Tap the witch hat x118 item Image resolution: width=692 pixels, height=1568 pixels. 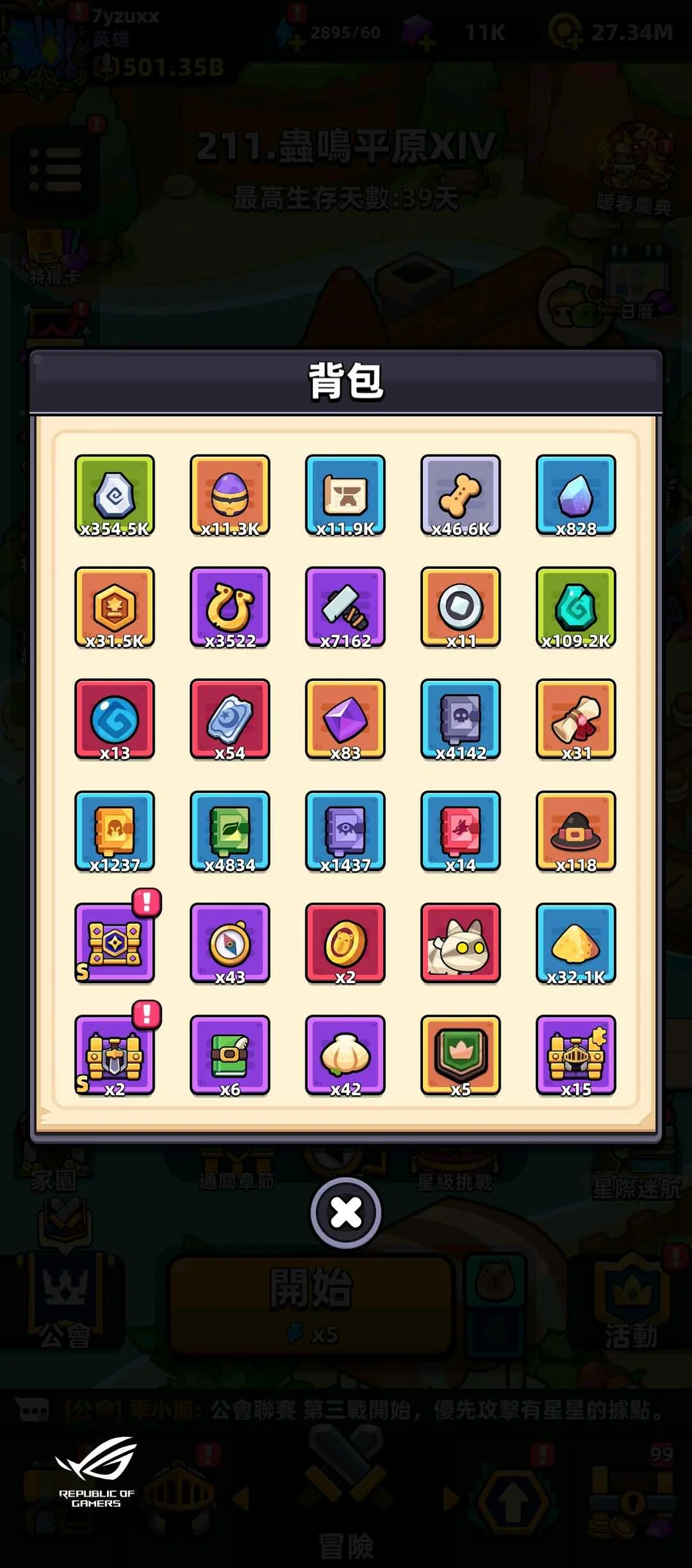tap(576, 831)
